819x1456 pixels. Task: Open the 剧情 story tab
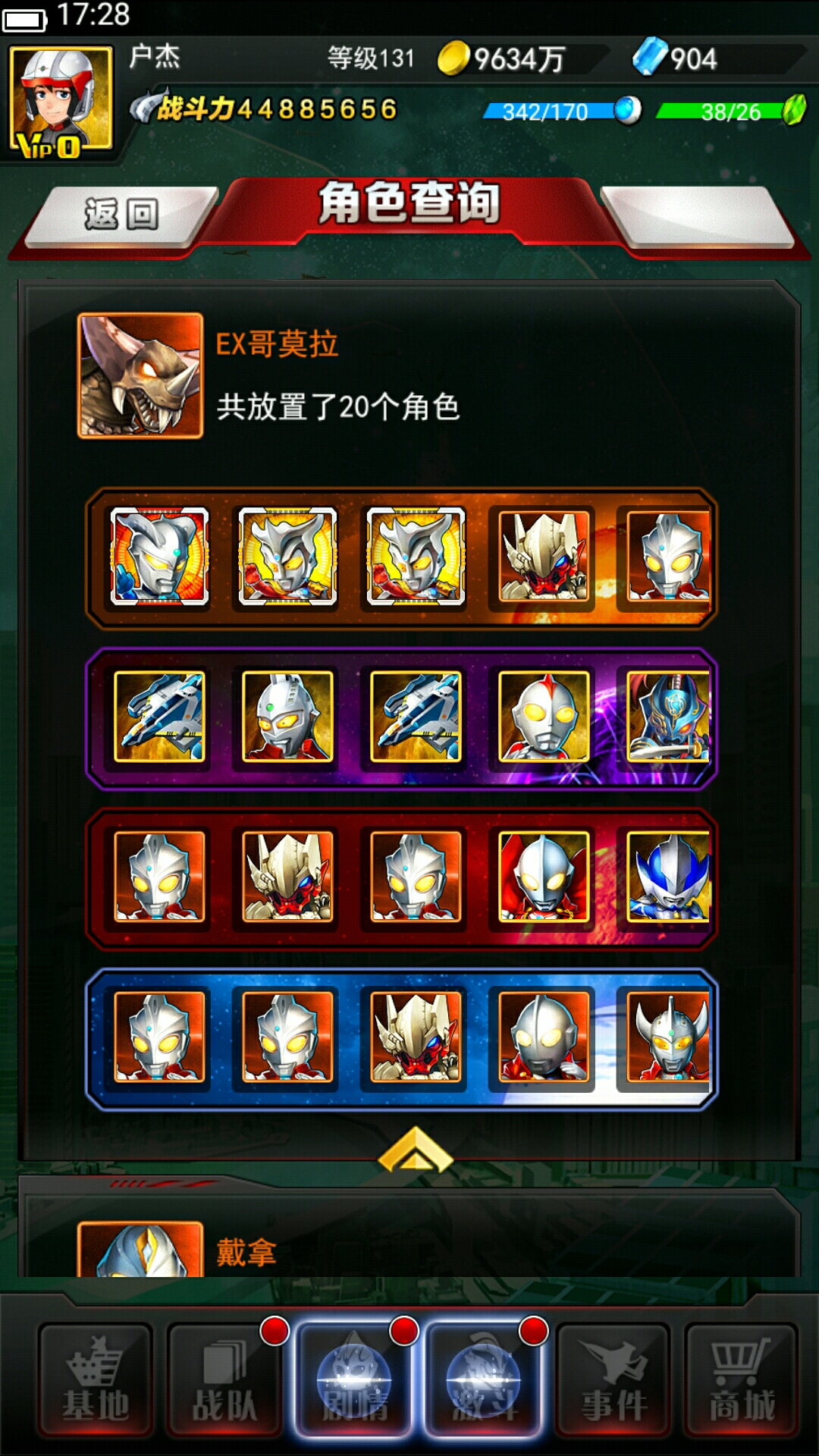click(x=354, y=1380)
